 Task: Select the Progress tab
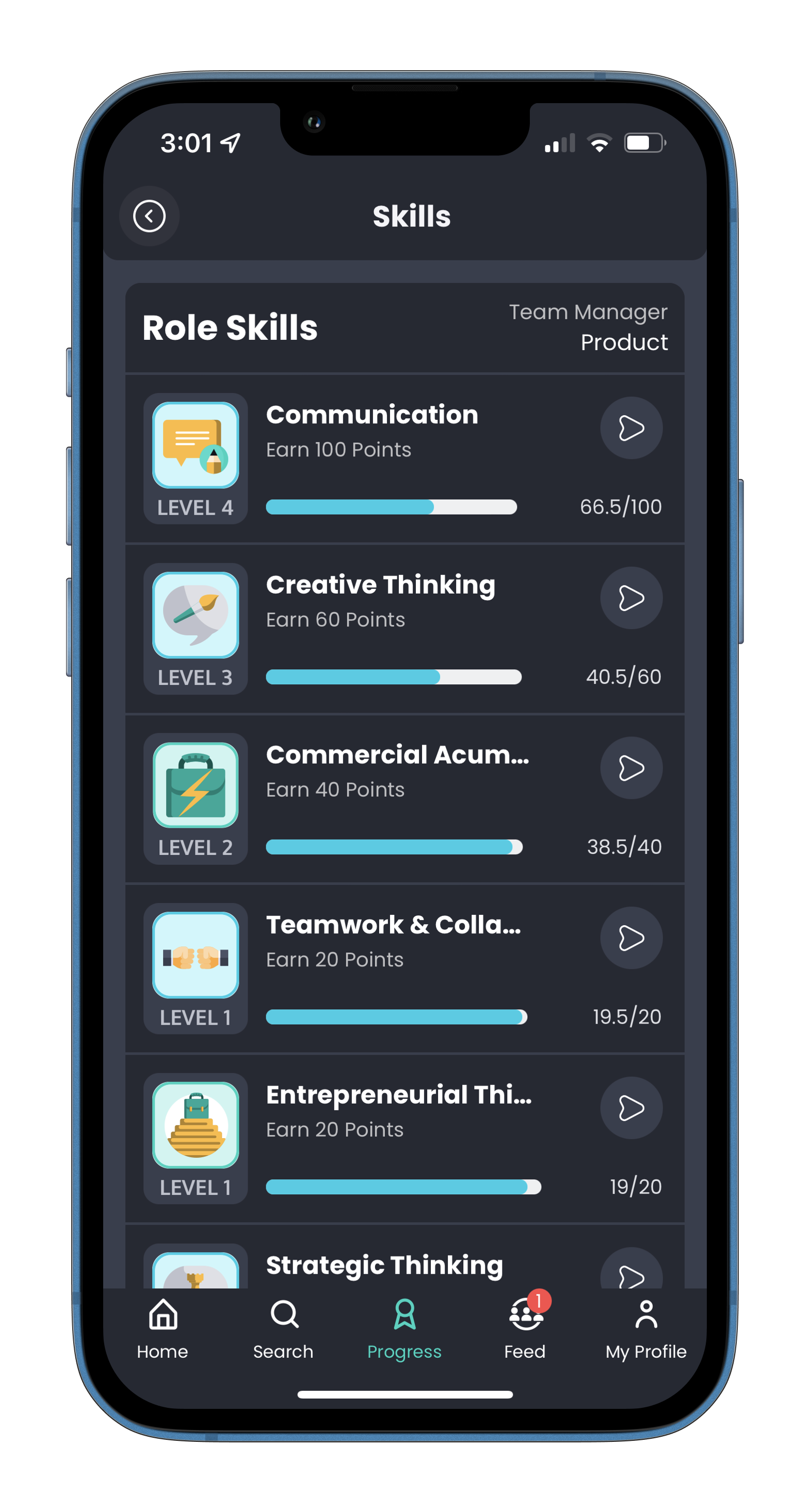[404, 1329]
